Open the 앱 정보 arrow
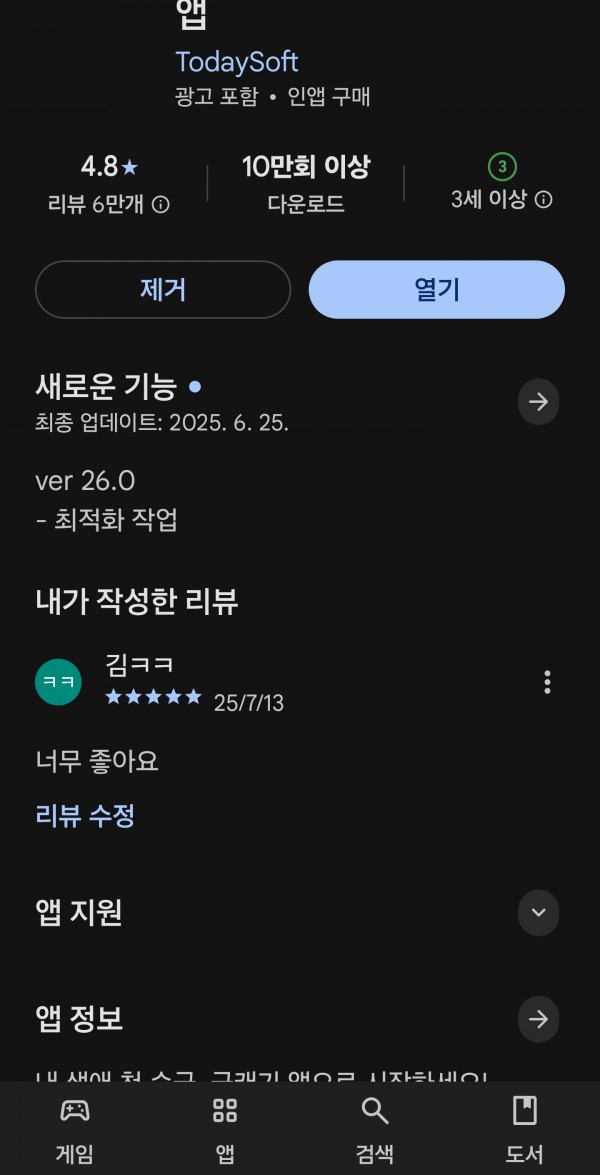 (x=539, y=1019)
